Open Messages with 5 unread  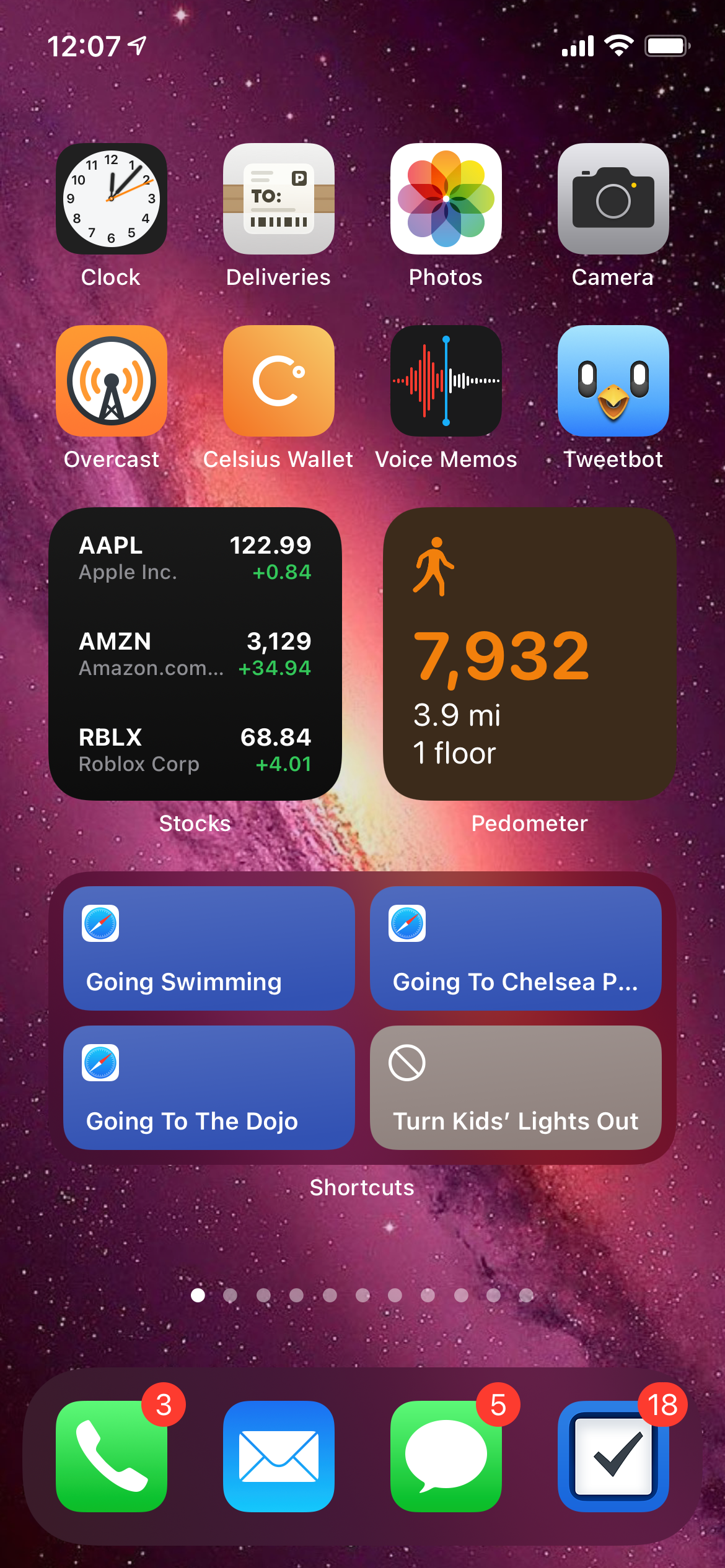click(x=446, y=1456)
